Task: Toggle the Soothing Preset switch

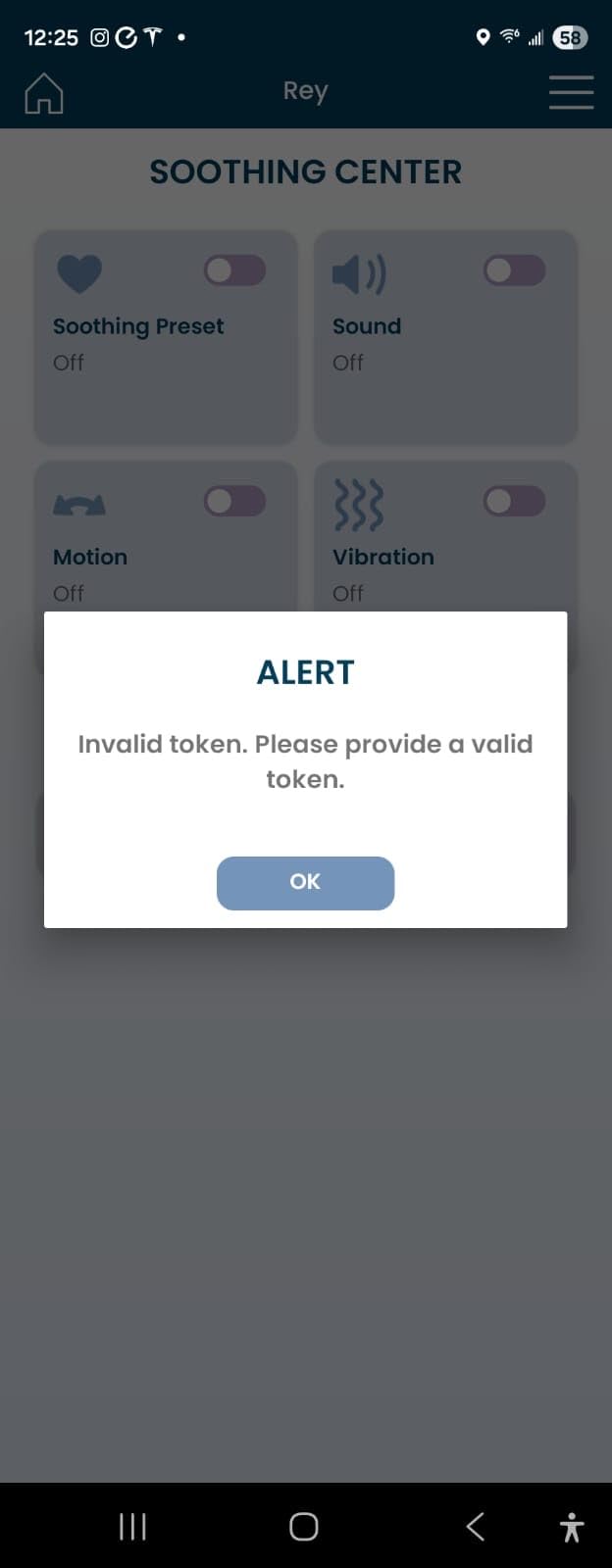Action: point(234,270)
